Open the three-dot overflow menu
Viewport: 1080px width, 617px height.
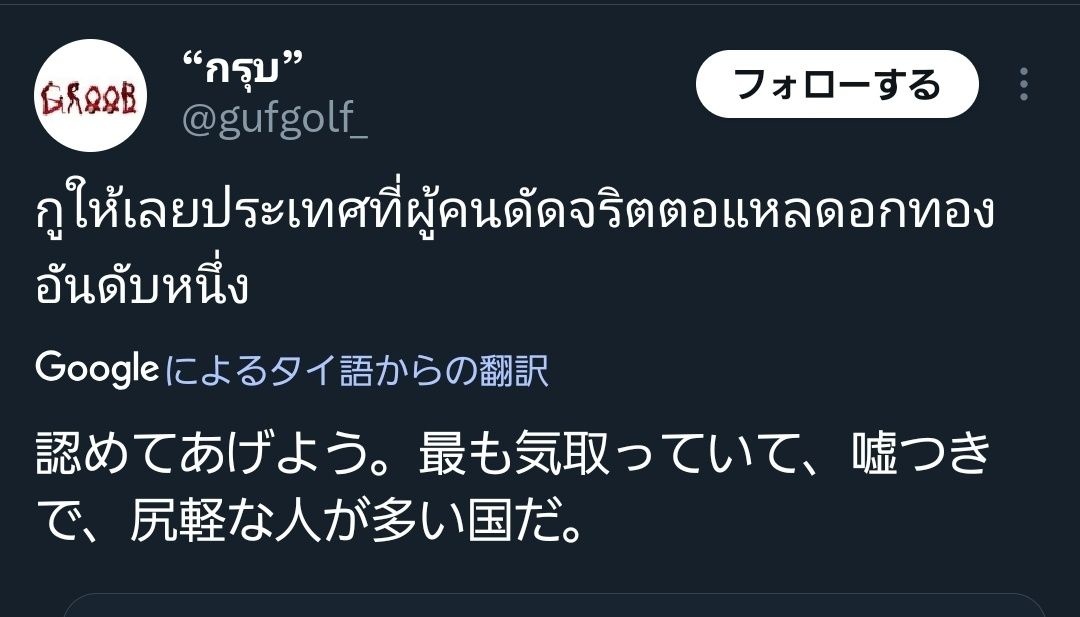[x=1023, y=85]
